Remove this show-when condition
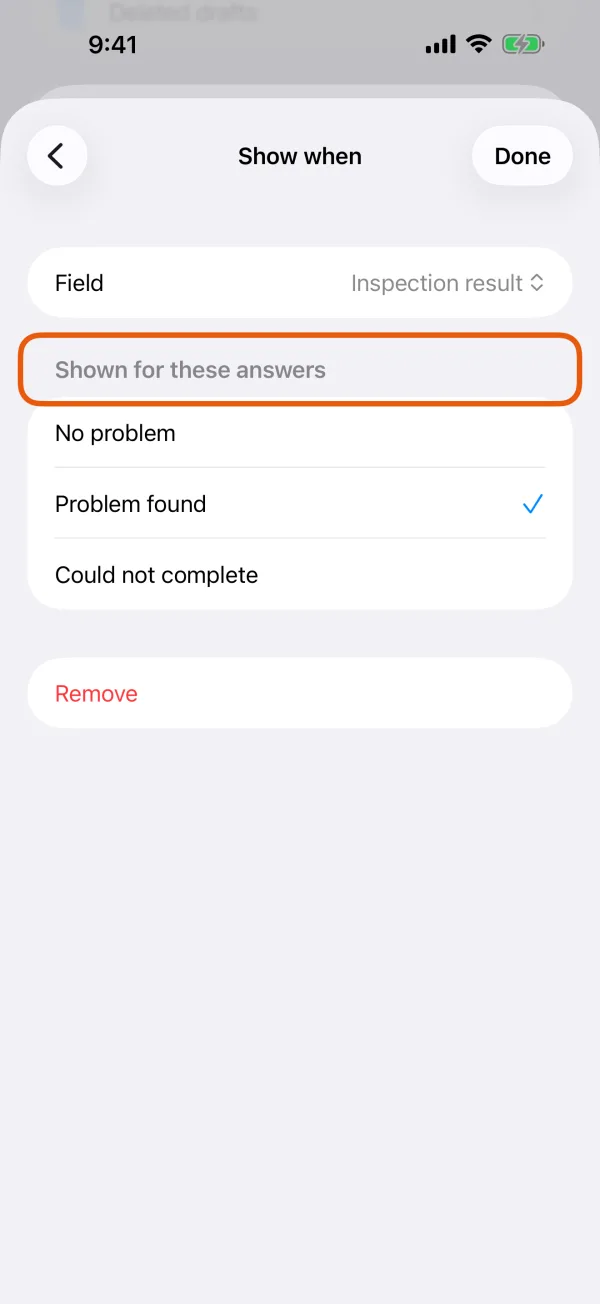This screenshot has width=600, height=1304. 300,693
